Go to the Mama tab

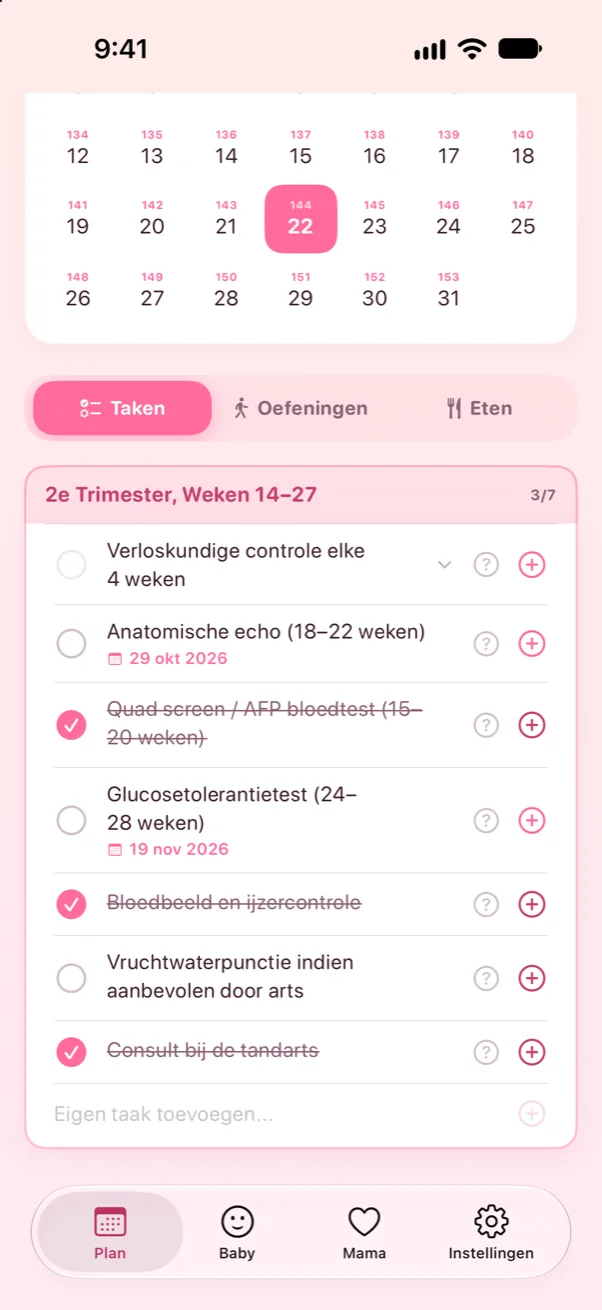(364, 1232)
